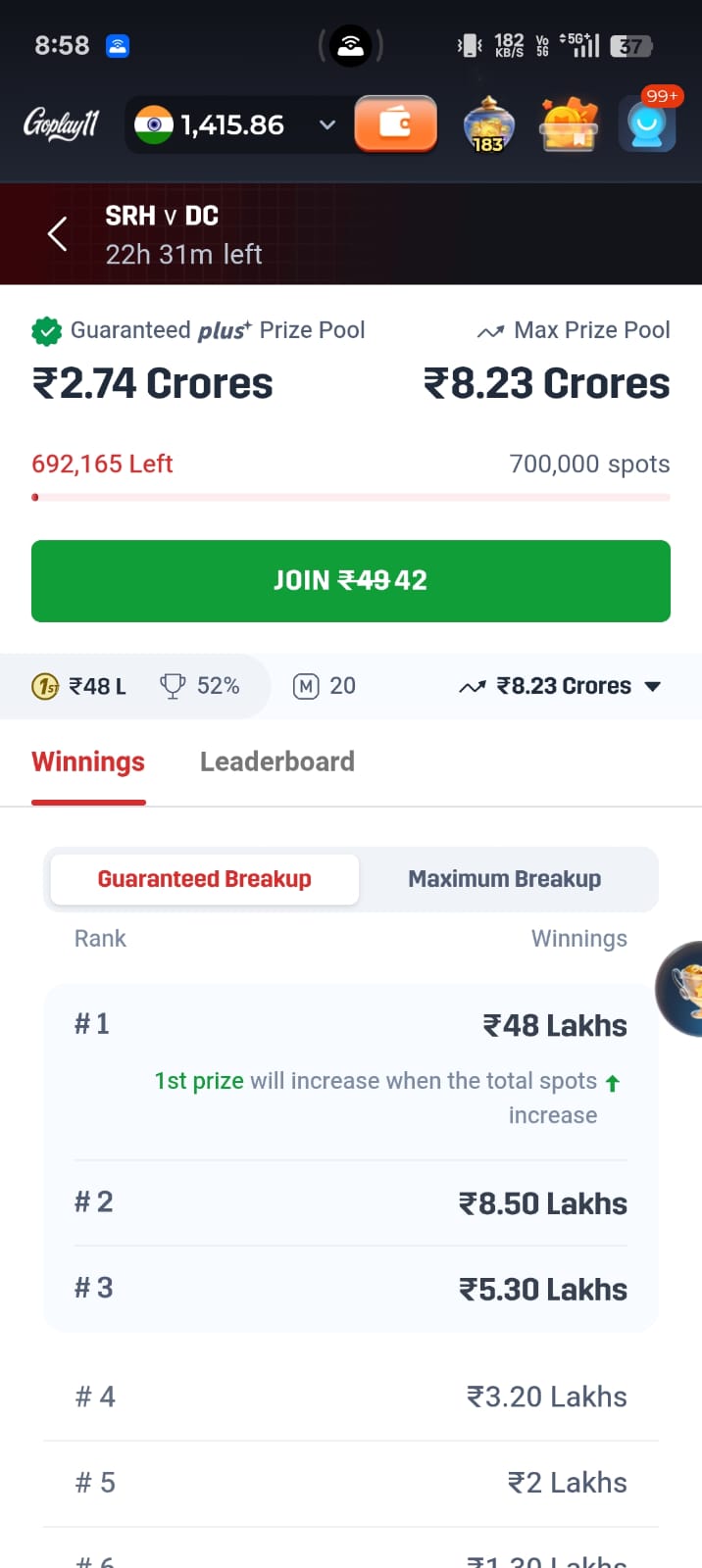Image resolution: width=702 pixels, height=1568 pixels.
Task: Go back from SRH v DC contest
Action: tap(58, 233)
